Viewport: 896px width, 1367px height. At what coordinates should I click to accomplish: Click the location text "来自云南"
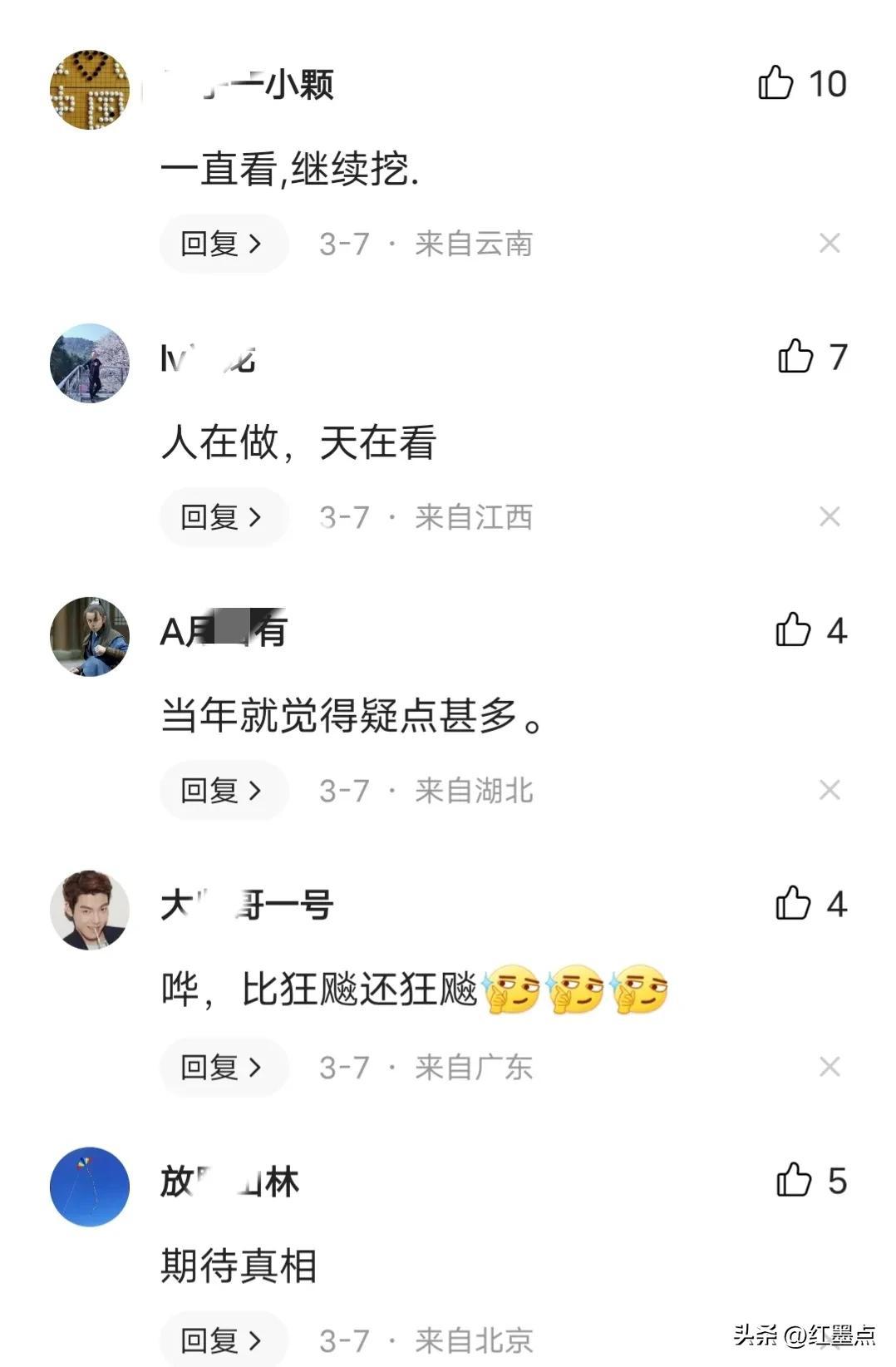pyautogui.click(x=472, y=243)
